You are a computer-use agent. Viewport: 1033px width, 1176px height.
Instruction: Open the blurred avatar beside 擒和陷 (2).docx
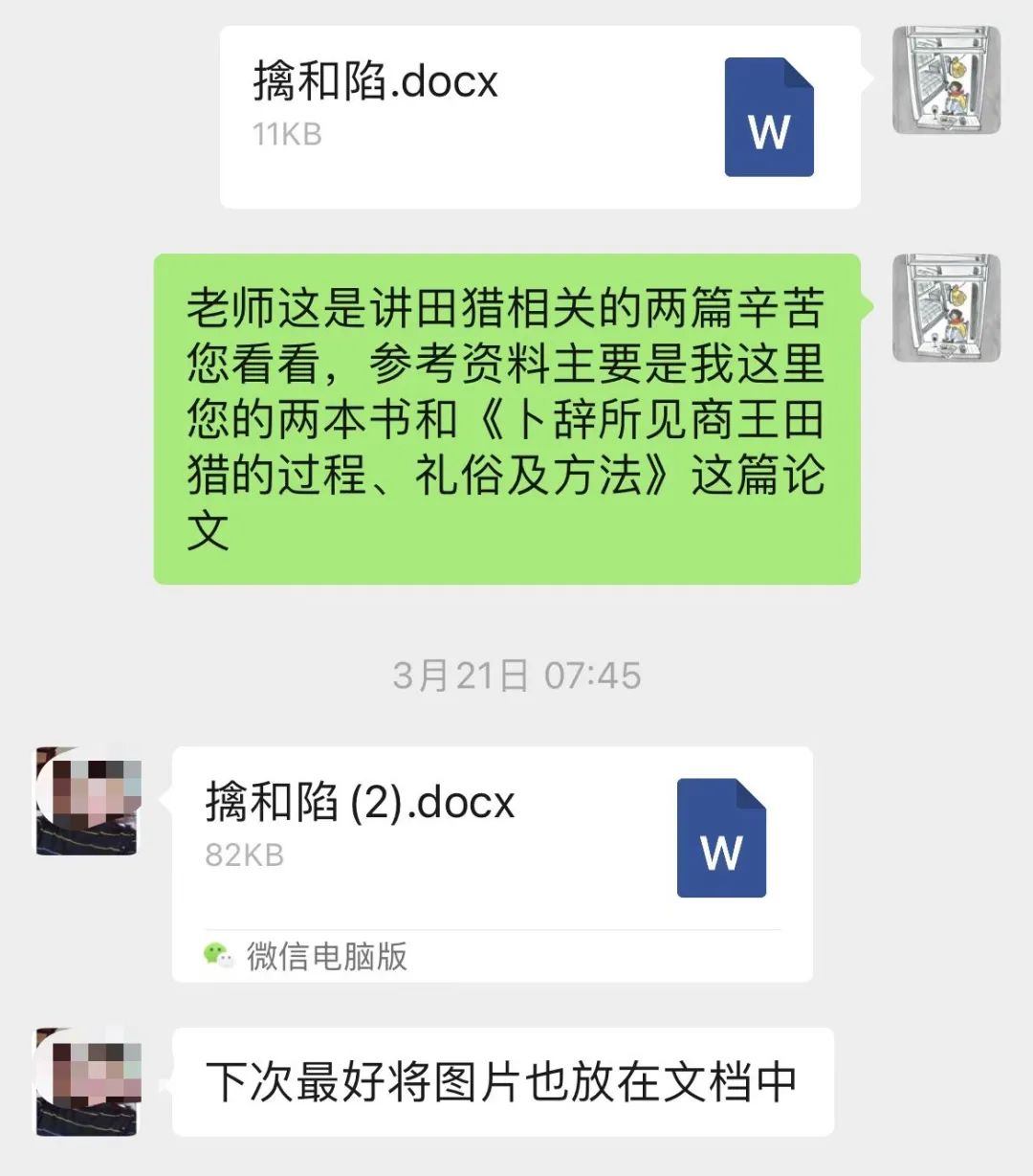pos(86,801)
